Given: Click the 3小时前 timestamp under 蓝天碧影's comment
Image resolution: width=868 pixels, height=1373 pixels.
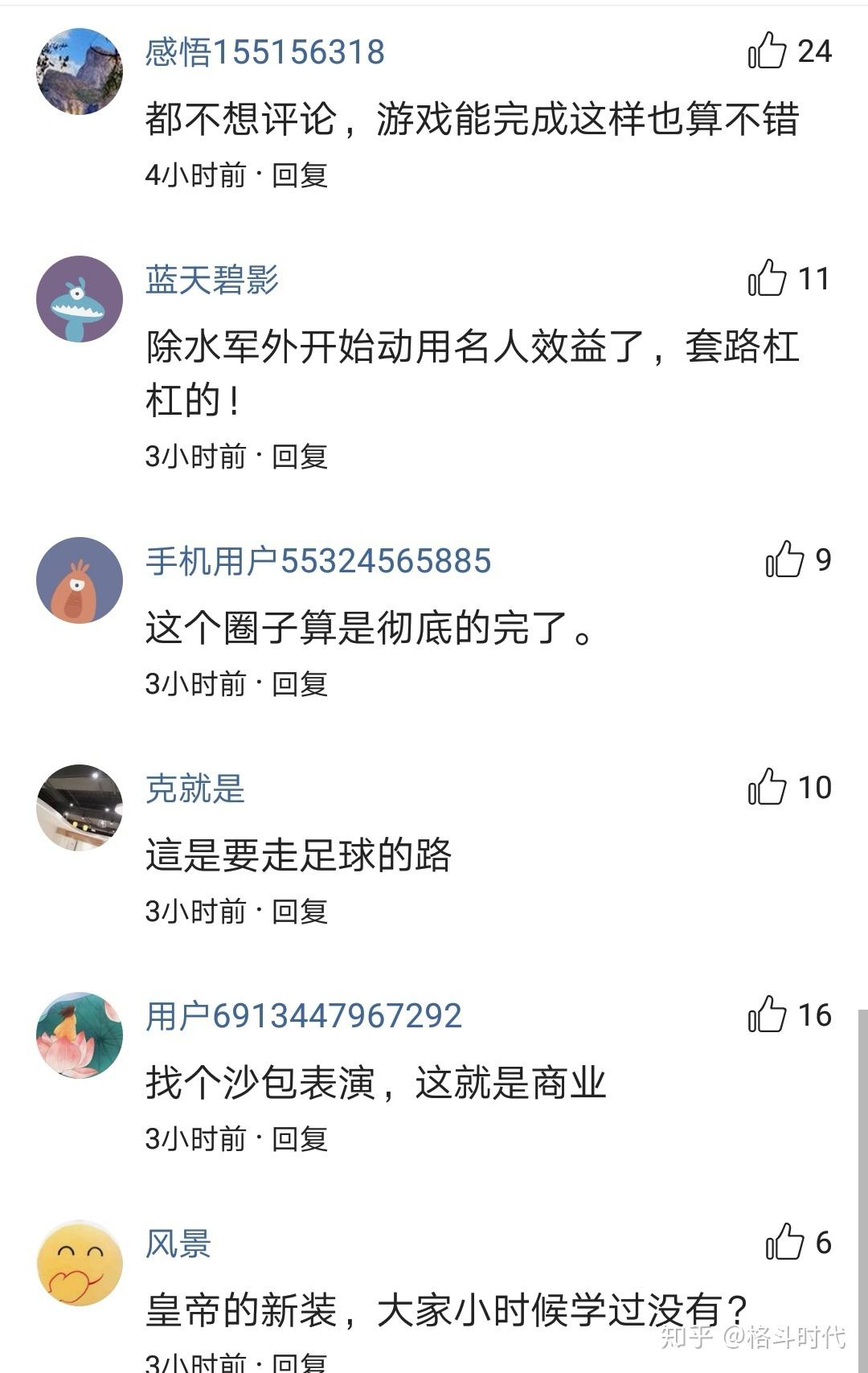Looking at the screenshot, I should (197, 457).
